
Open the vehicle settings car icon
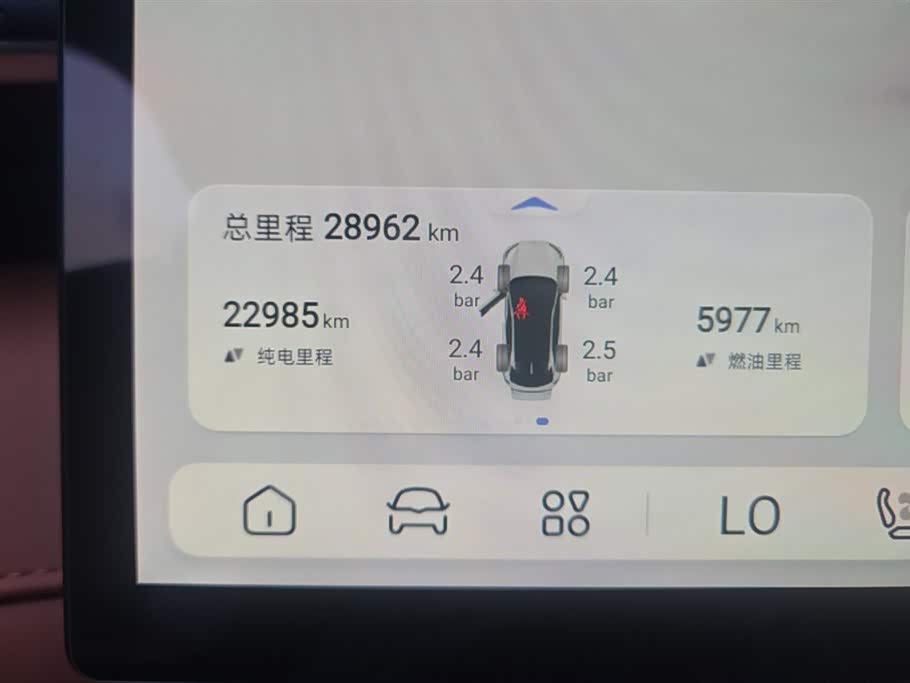pos(418,513)
